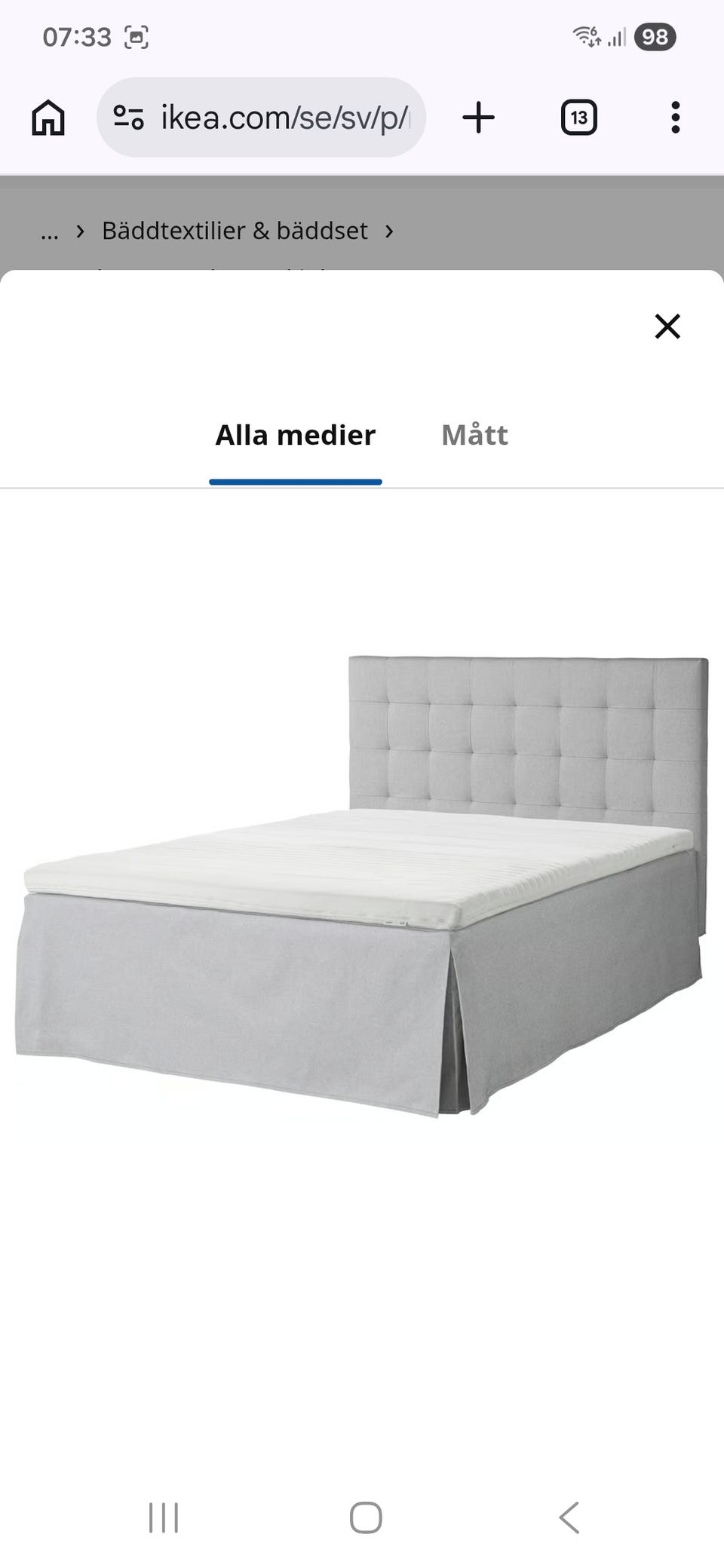Close the media viewer with the X
Screen dimensions: 724x1568
pos(667,326)
